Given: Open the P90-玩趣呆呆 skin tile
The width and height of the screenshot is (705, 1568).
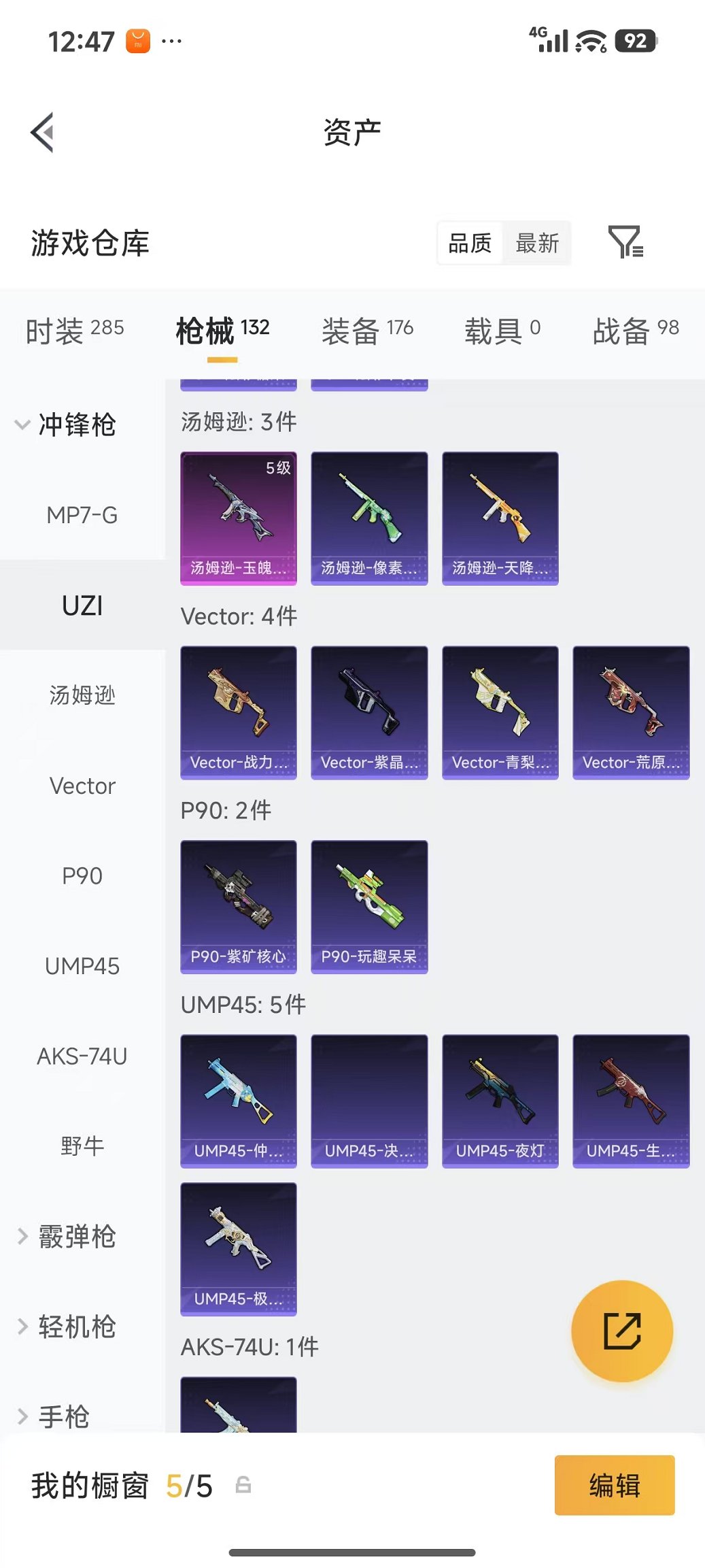Looking at the screenshot, I should click(369, 907).
